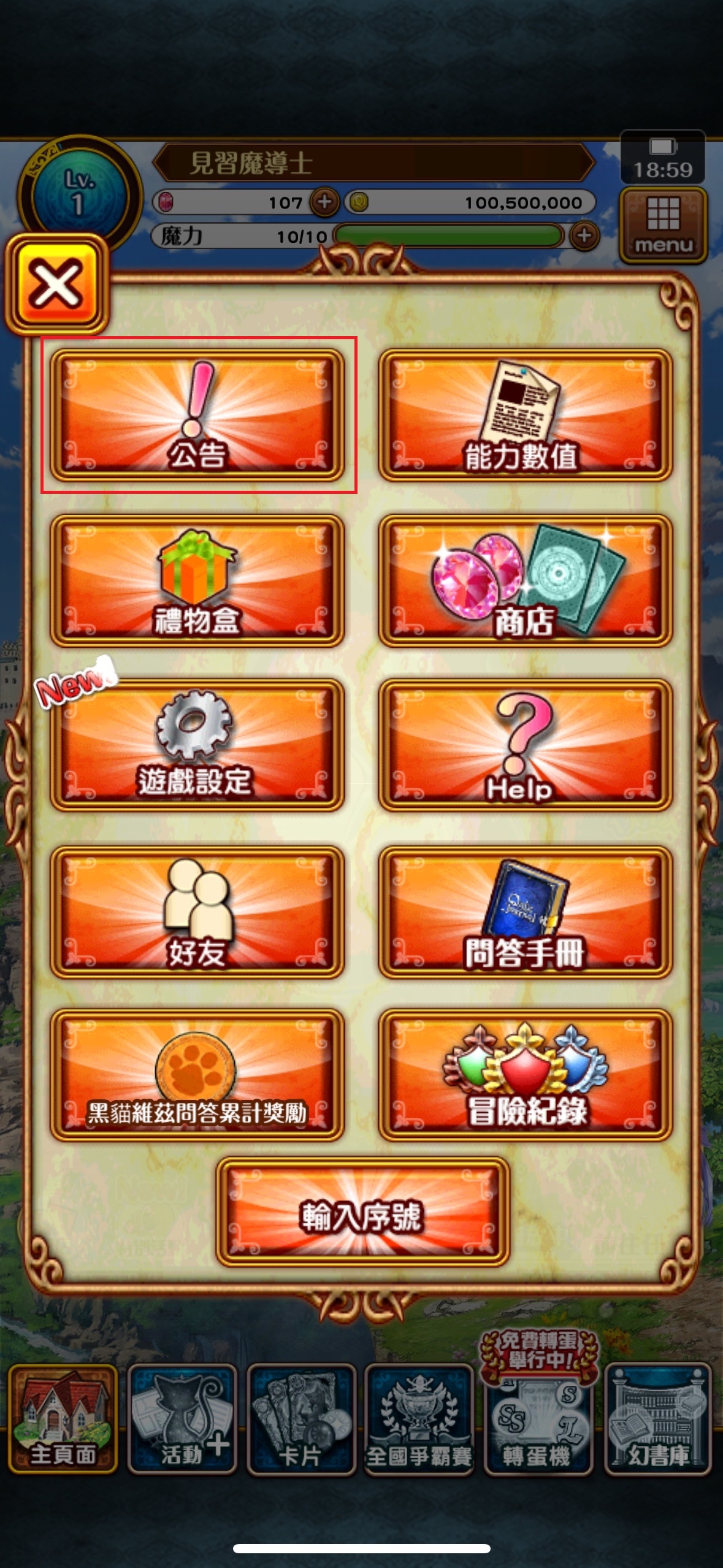The width and height of the screenshot is (723, 1568).
Task: Switch to the 卡片 cards tab
Action: (301, 1419)
